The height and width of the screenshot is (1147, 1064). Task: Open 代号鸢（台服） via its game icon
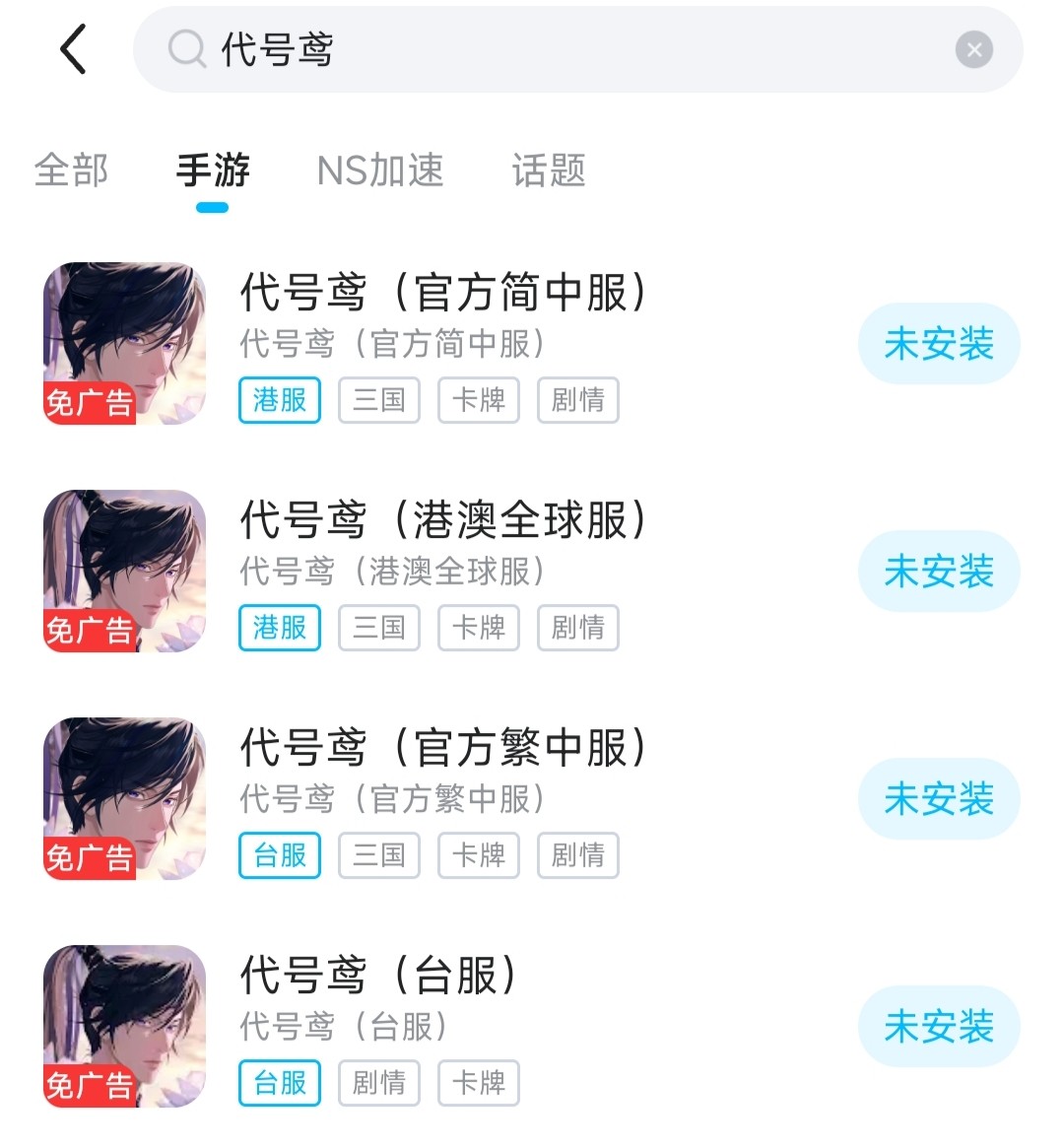click(x=124, y=1027)
